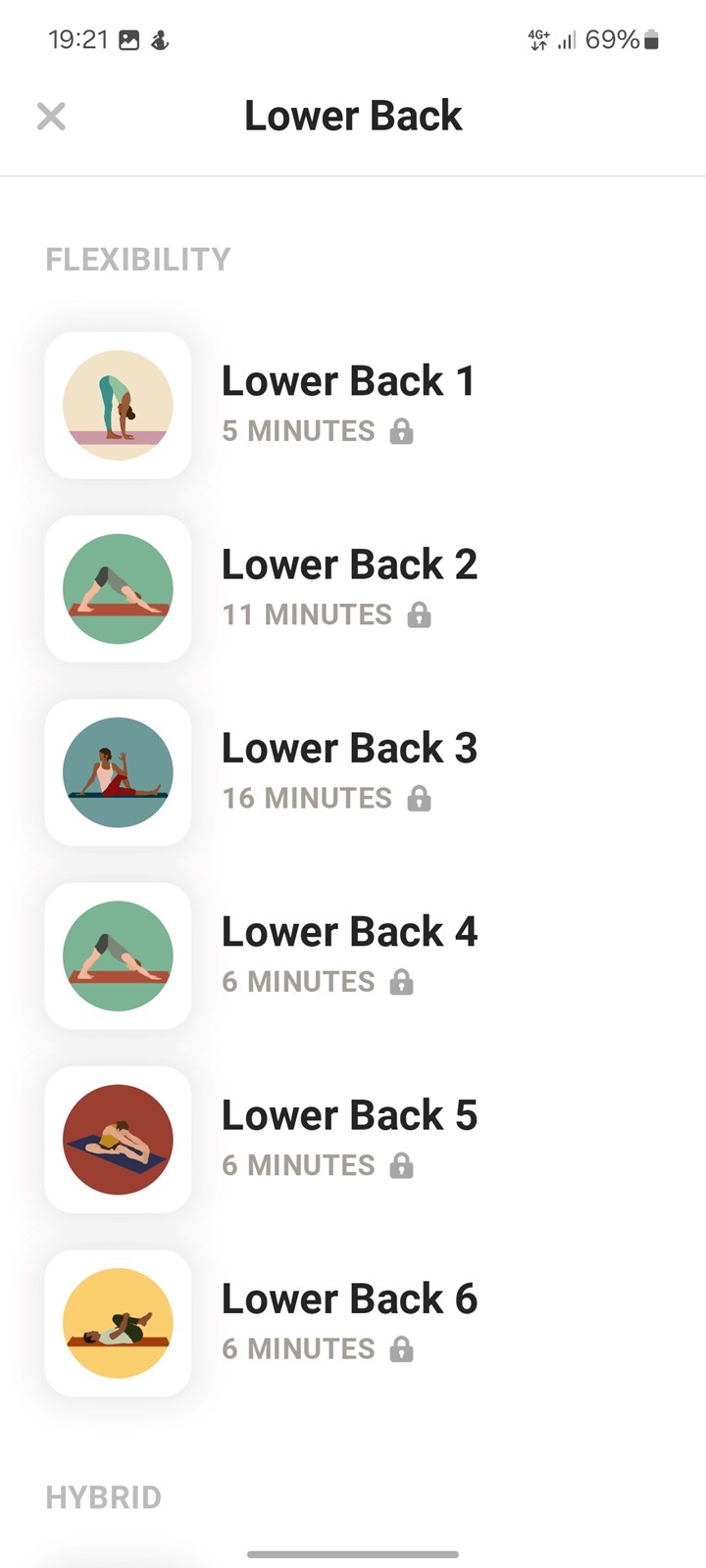706x1568 pixels.
Task: Open the Lower Back 1 workout
Action: pos(353,405)
